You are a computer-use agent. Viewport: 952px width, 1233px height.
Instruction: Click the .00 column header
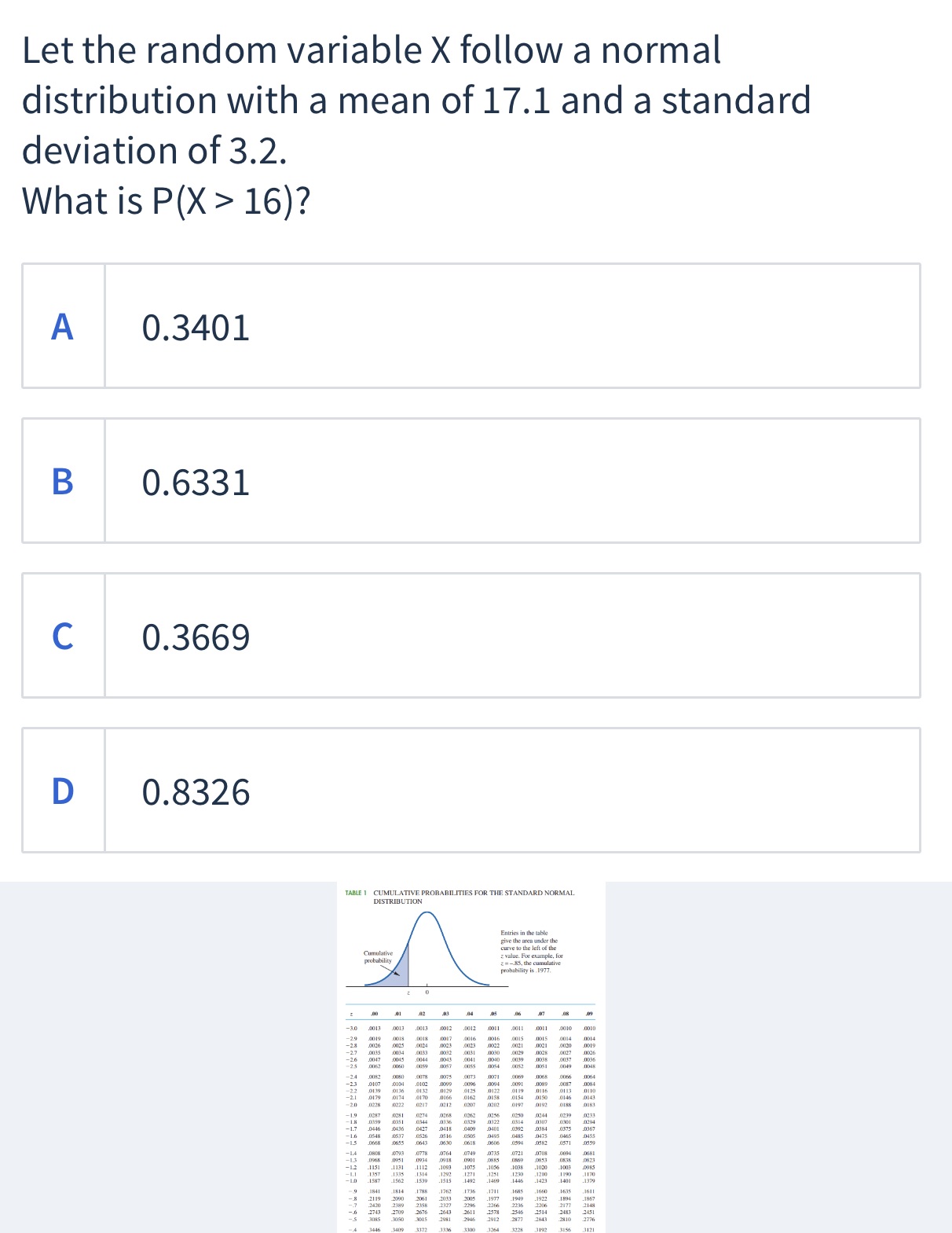pyautogui.click(x=375, y=1015)
